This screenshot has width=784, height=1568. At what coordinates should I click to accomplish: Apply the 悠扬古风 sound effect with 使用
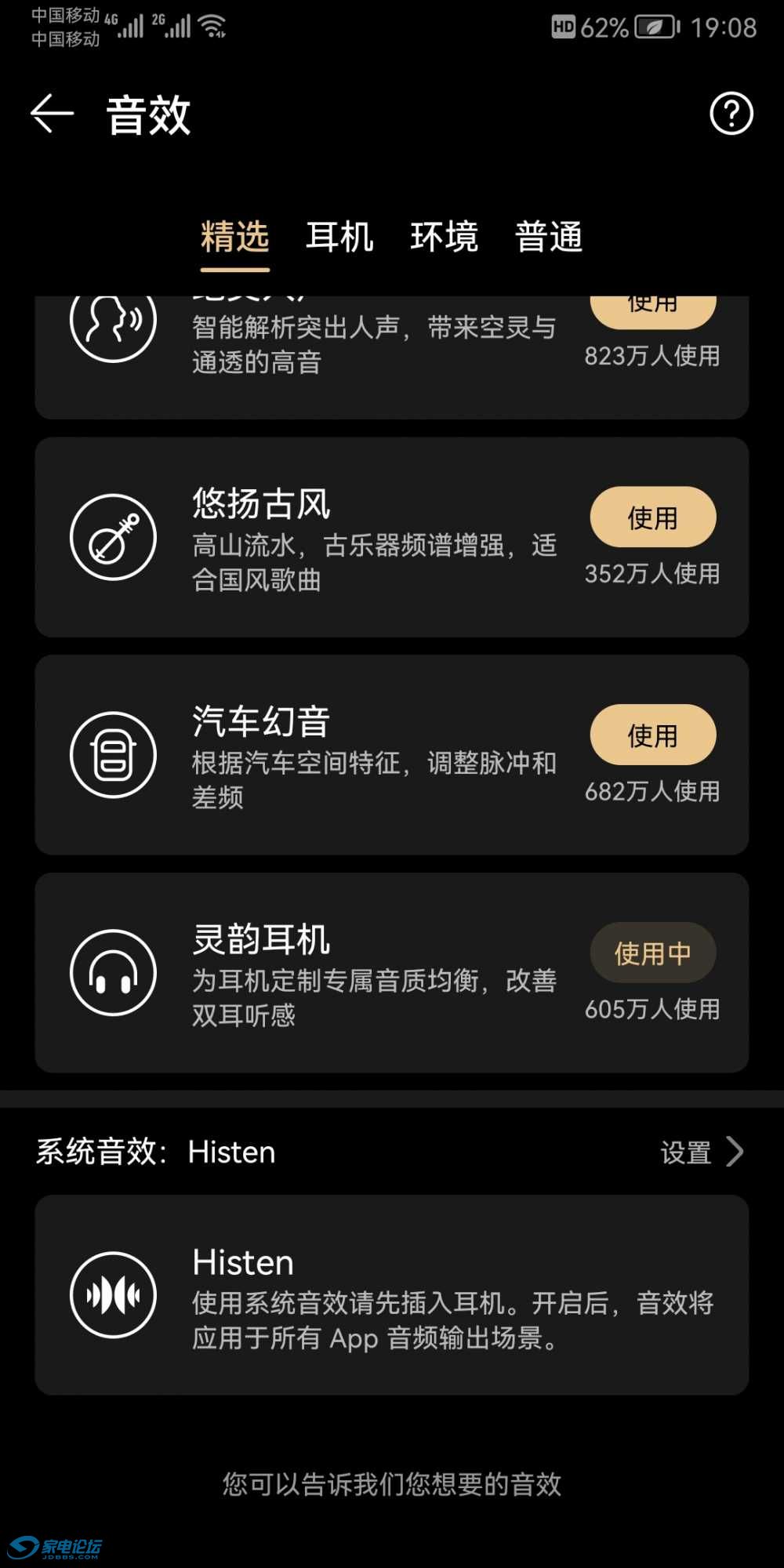652,517
